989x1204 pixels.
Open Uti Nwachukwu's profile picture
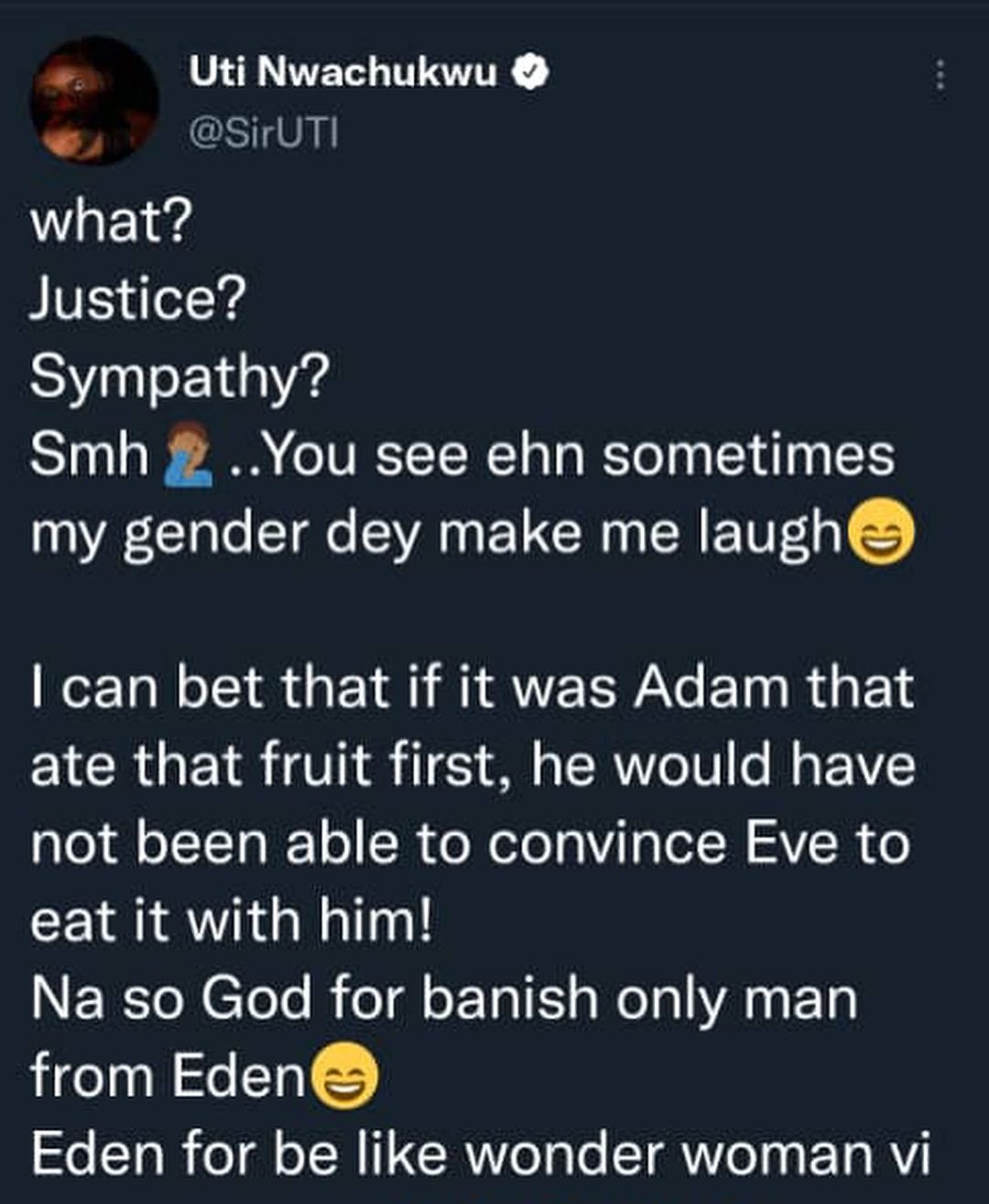(94, 101)
